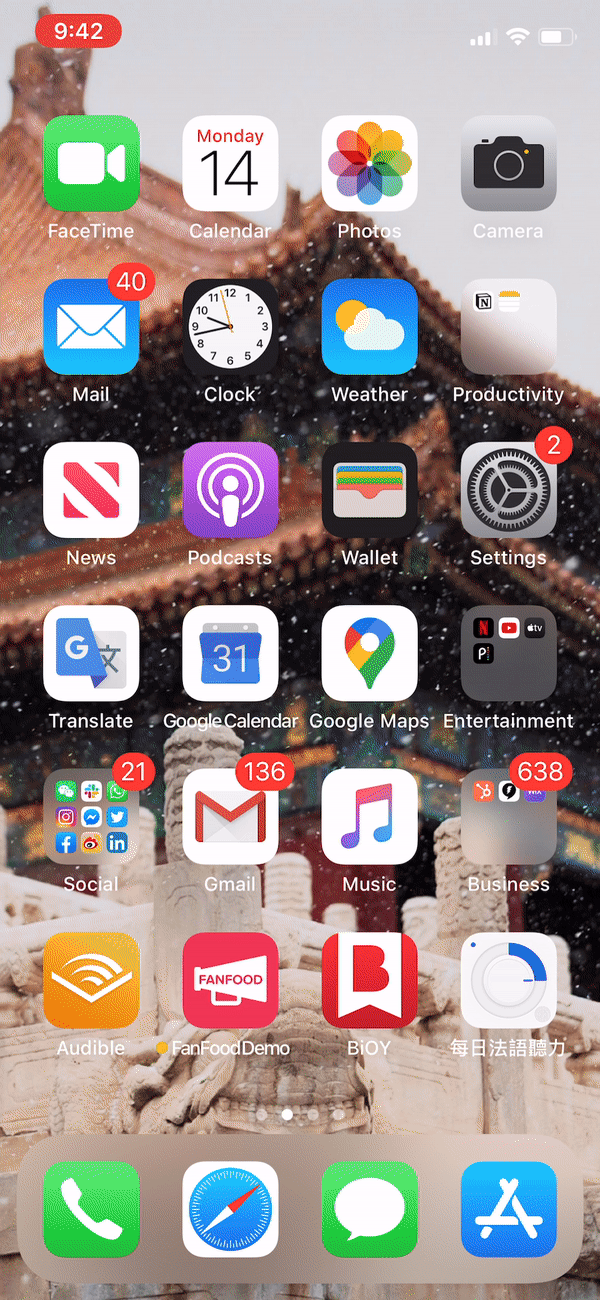Image resolution: width=600 pixels, height=1300 pixels.
Task: Open the FanFoodDemo app
Action: click(x=230, y=980)
